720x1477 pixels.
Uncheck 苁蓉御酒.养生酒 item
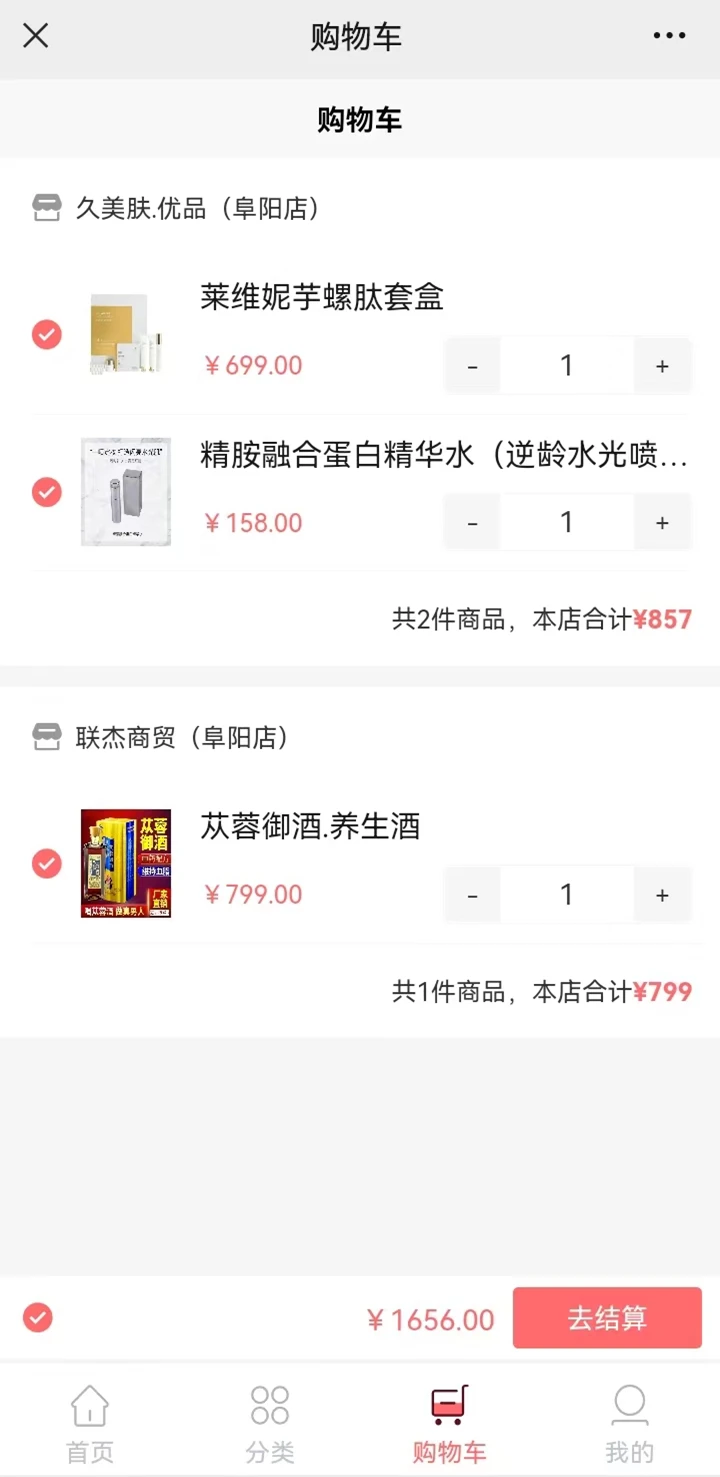pyautogui.click(x=47, y=863)
